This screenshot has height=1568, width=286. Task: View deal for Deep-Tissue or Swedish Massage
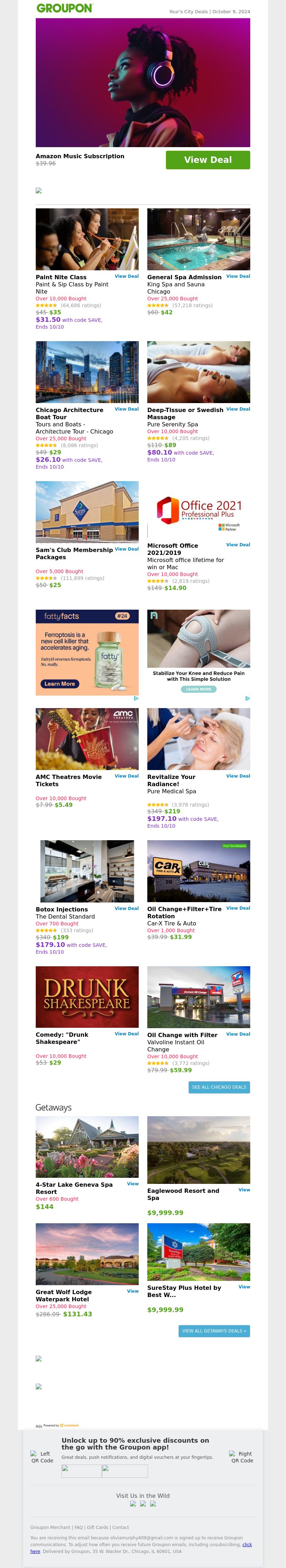(x=237, y=409)
